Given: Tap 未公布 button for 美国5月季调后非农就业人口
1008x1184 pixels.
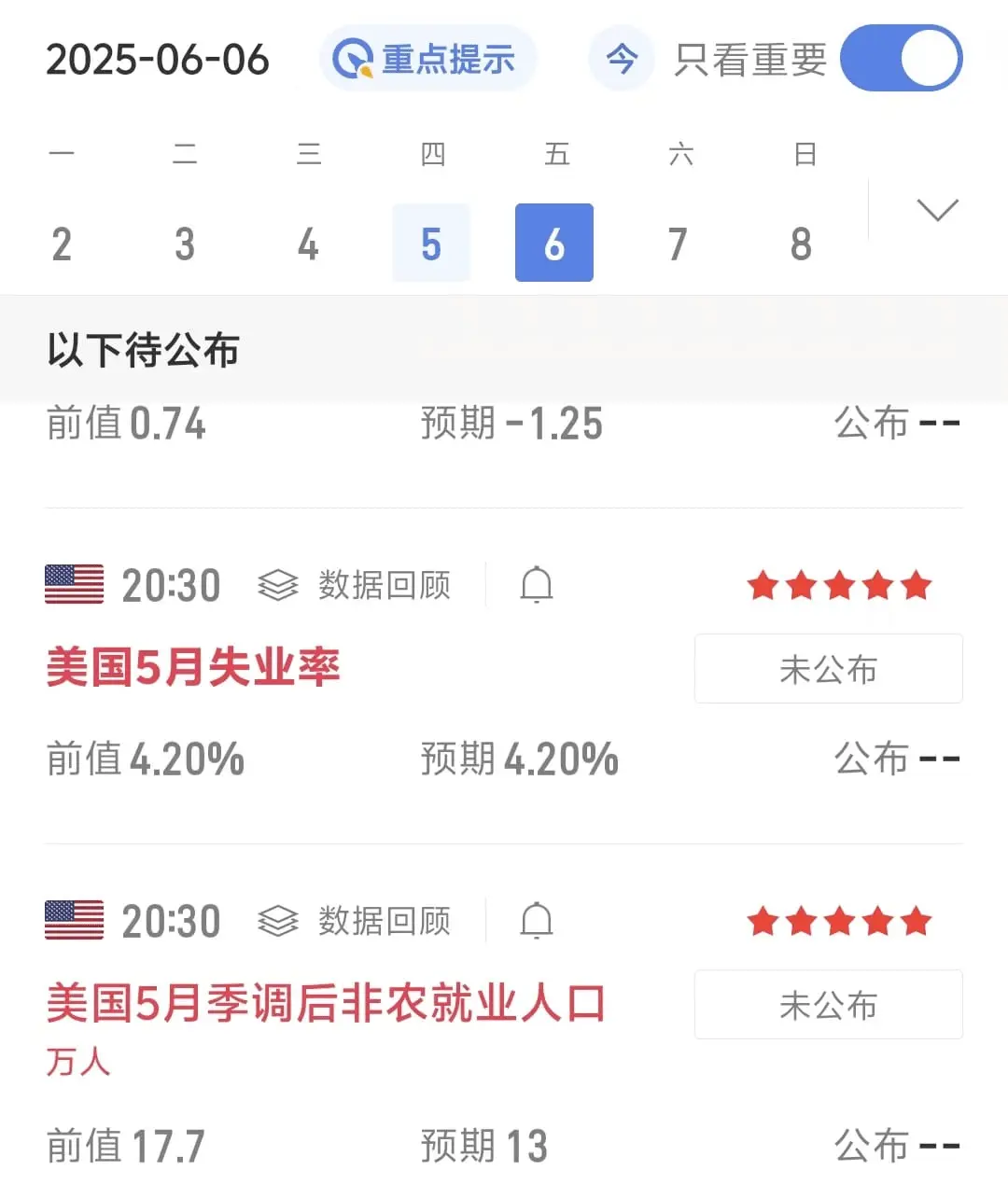Looking at the screenshot, I should click(829, 1005).
